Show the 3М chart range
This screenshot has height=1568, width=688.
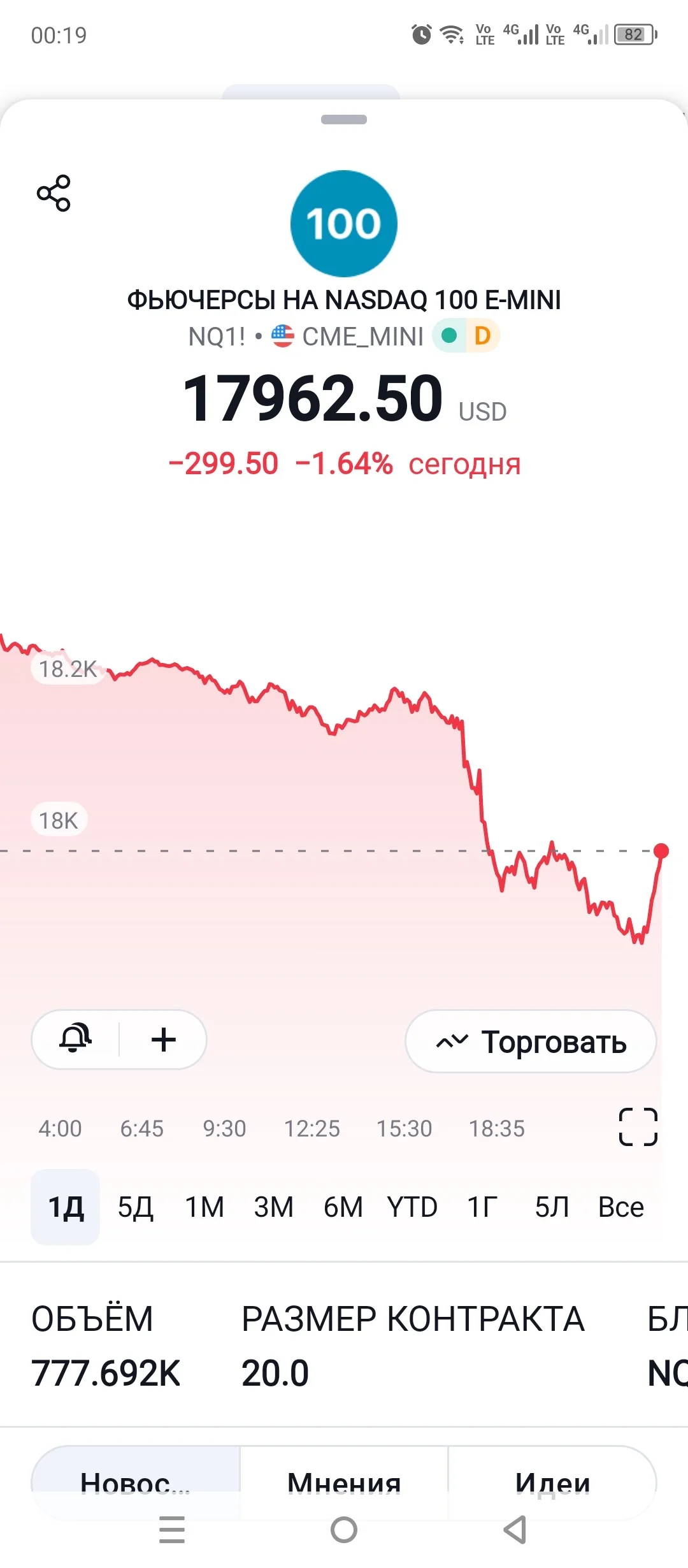pos(274,1207)
